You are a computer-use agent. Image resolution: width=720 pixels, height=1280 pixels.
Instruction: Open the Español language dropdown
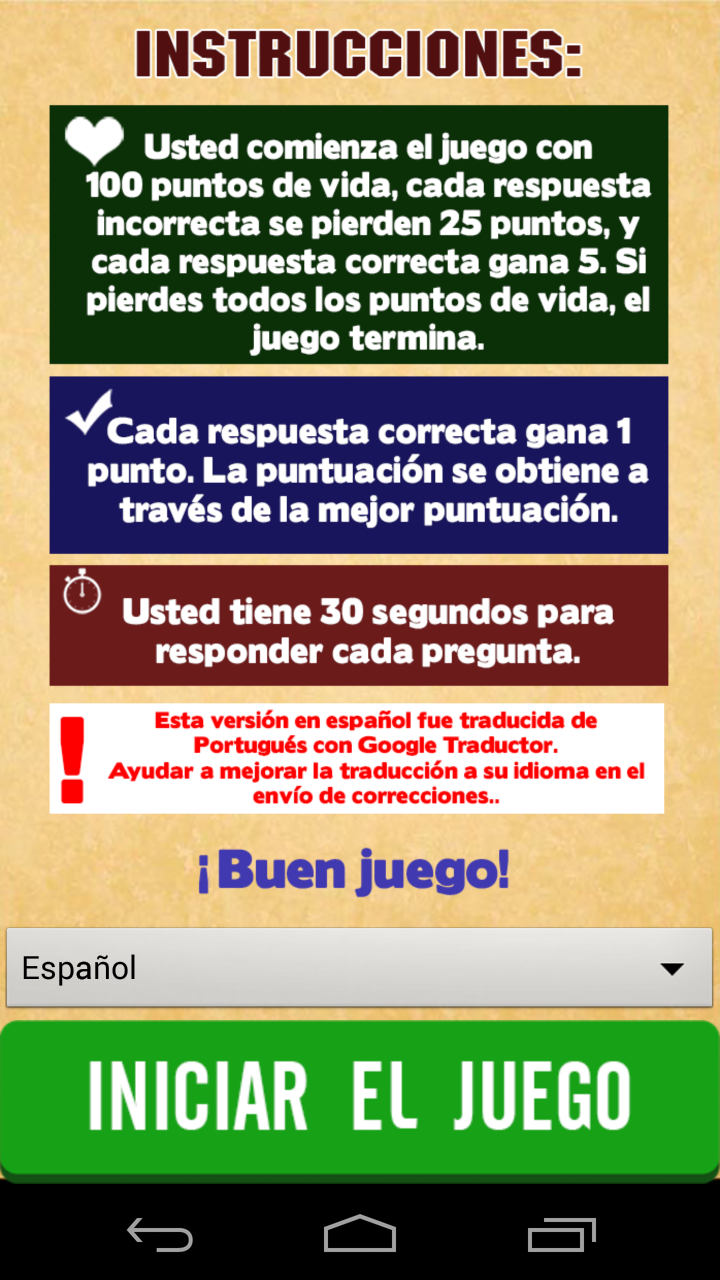click(359, 967)
